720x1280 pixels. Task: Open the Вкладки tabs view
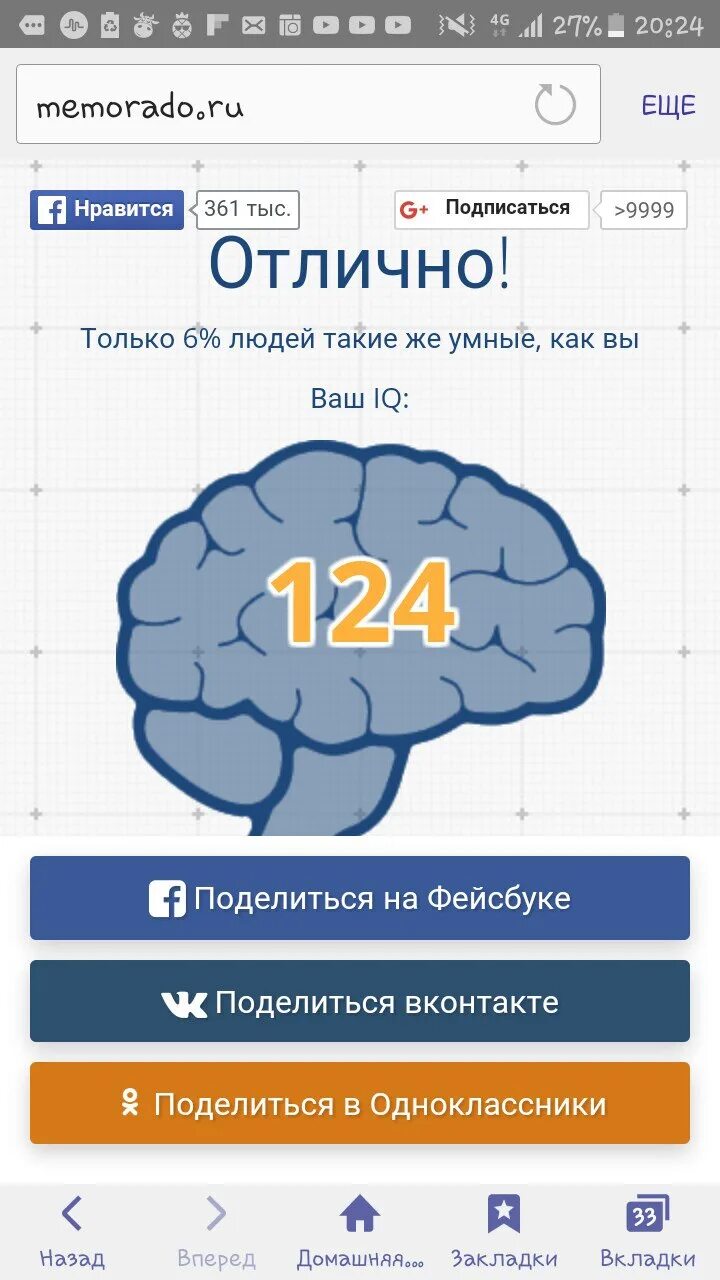point(648,1232)
